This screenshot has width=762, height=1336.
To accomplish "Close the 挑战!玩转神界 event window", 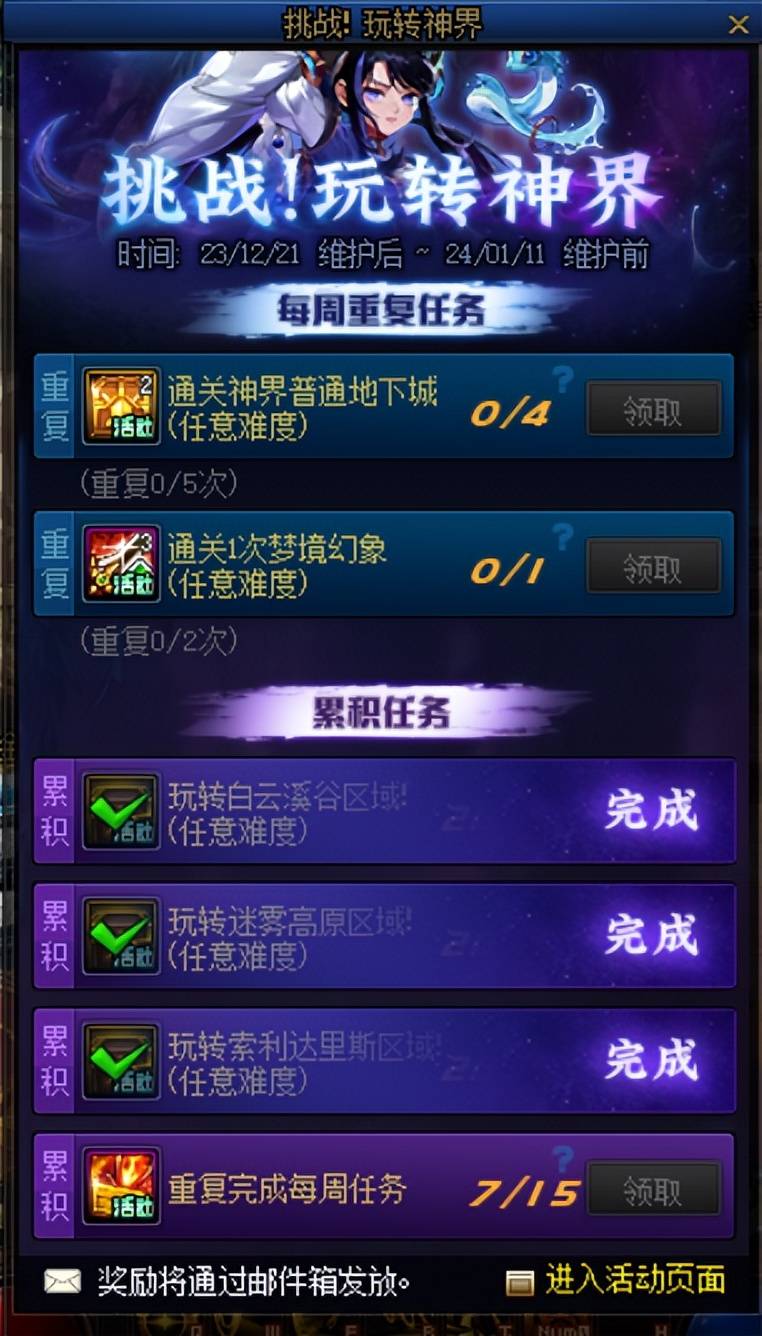I will [738, 24].
